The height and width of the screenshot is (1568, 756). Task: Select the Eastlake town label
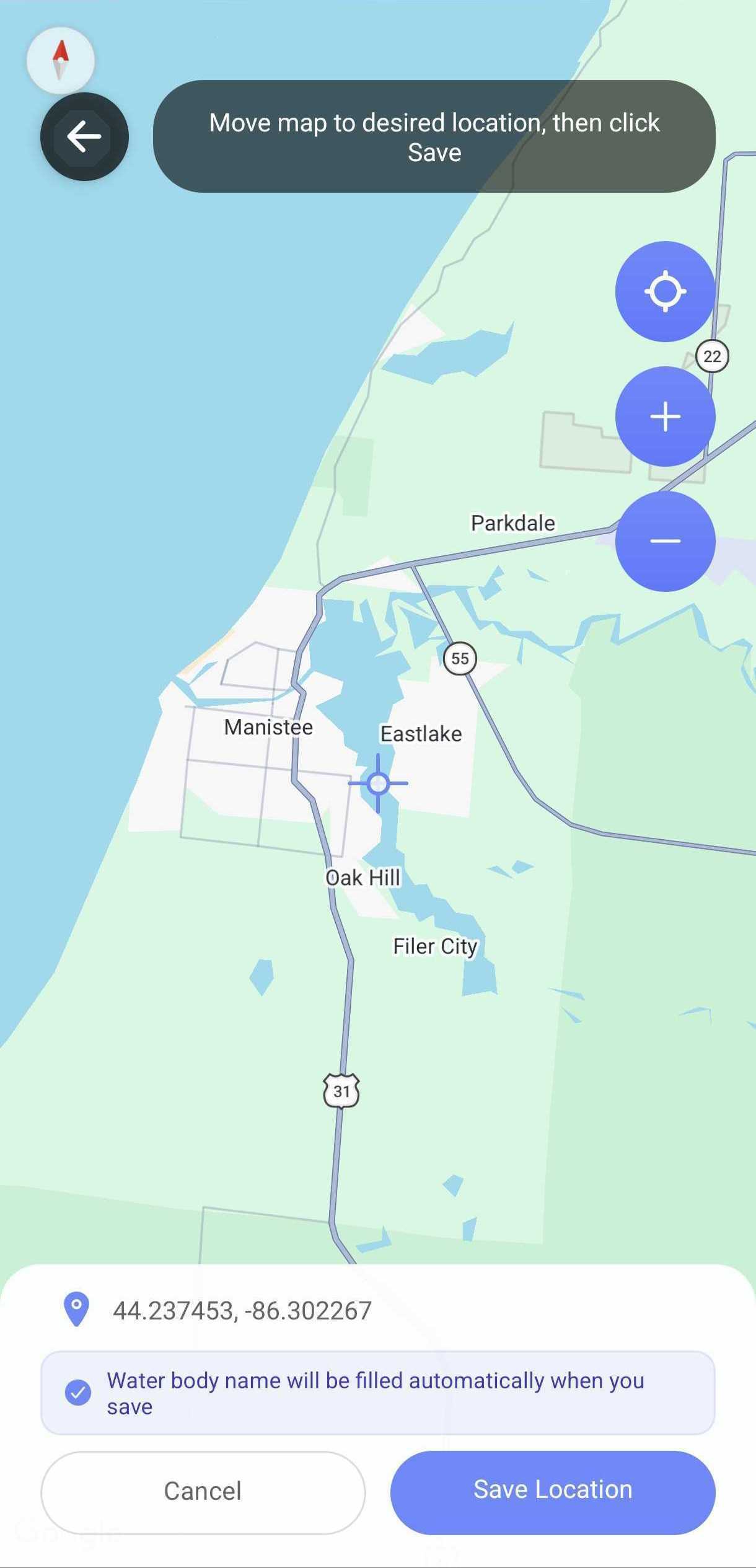pos(421,733)
